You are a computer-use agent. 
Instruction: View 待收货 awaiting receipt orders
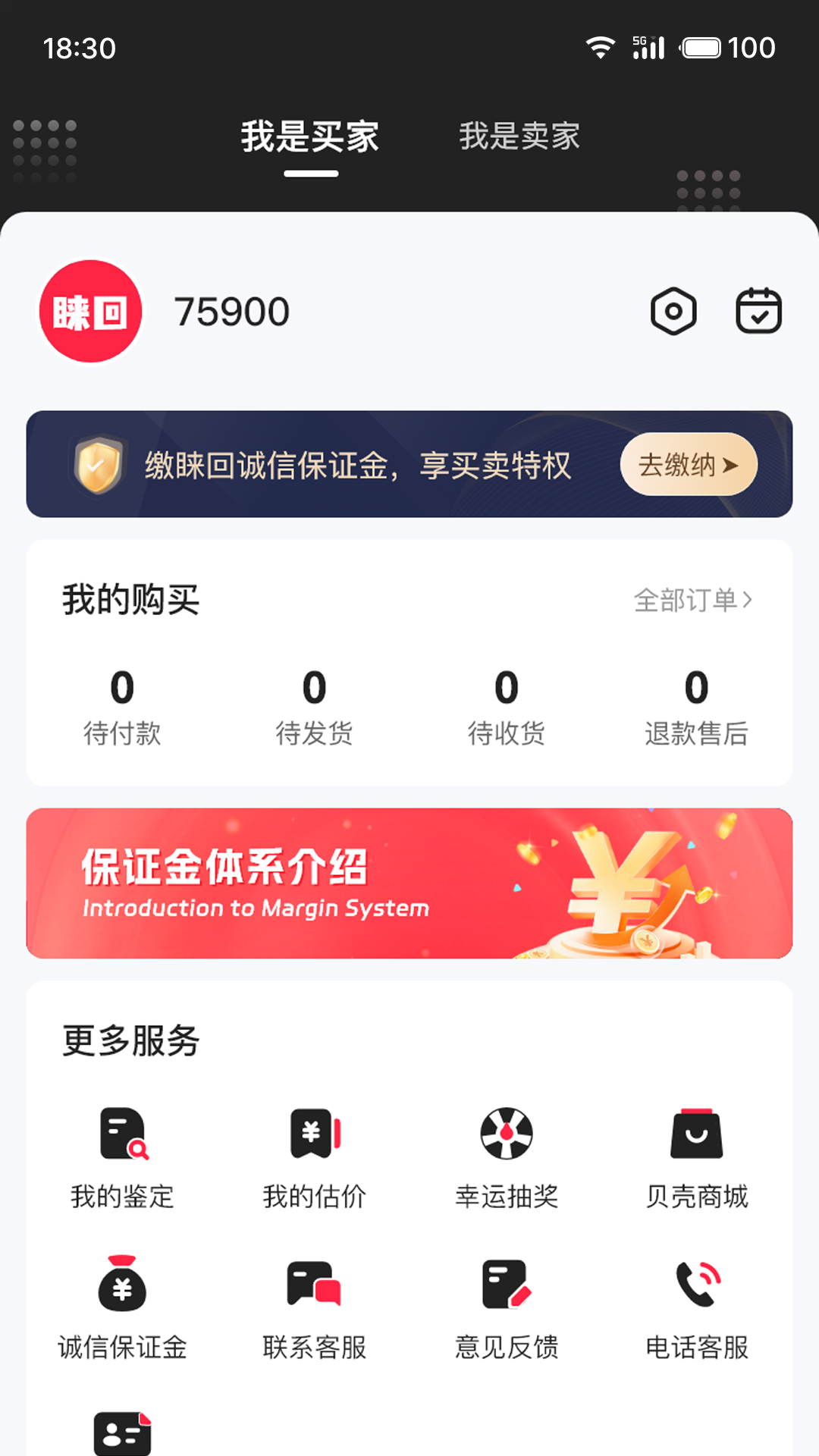point(507,705)
